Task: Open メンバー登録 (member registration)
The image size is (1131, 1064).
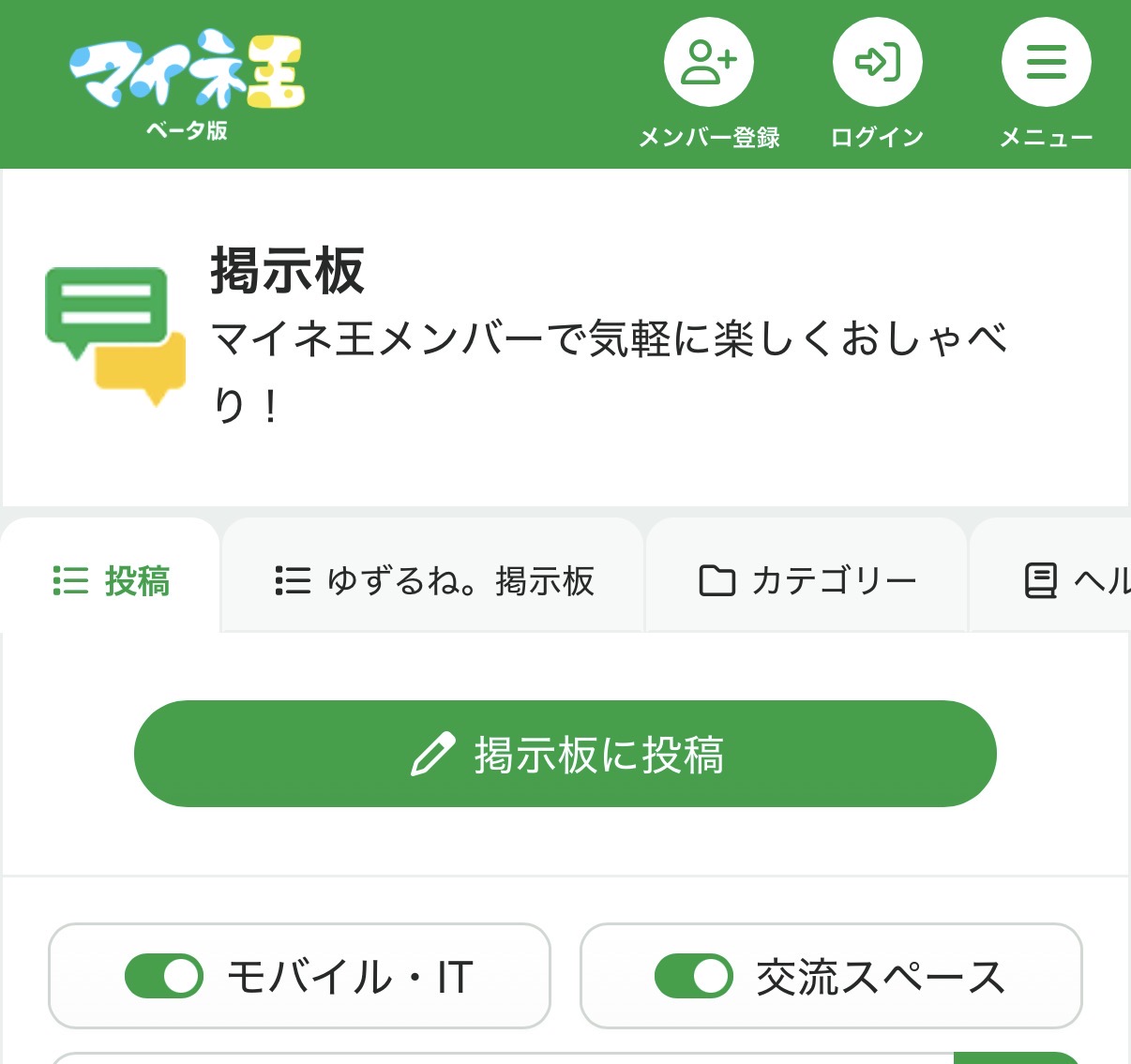Action: pyautogui.click(x=709, y=64)
